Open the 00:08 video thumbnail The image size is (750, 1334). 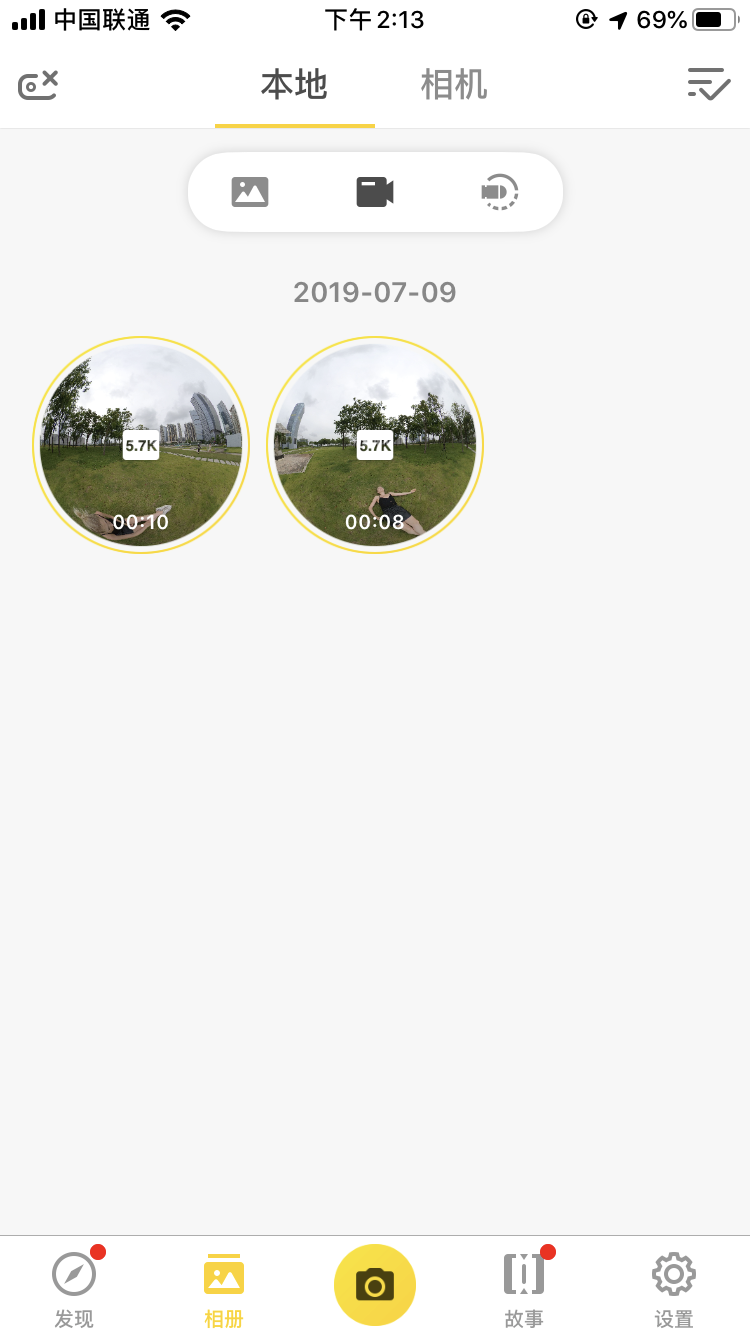(375, 445)
